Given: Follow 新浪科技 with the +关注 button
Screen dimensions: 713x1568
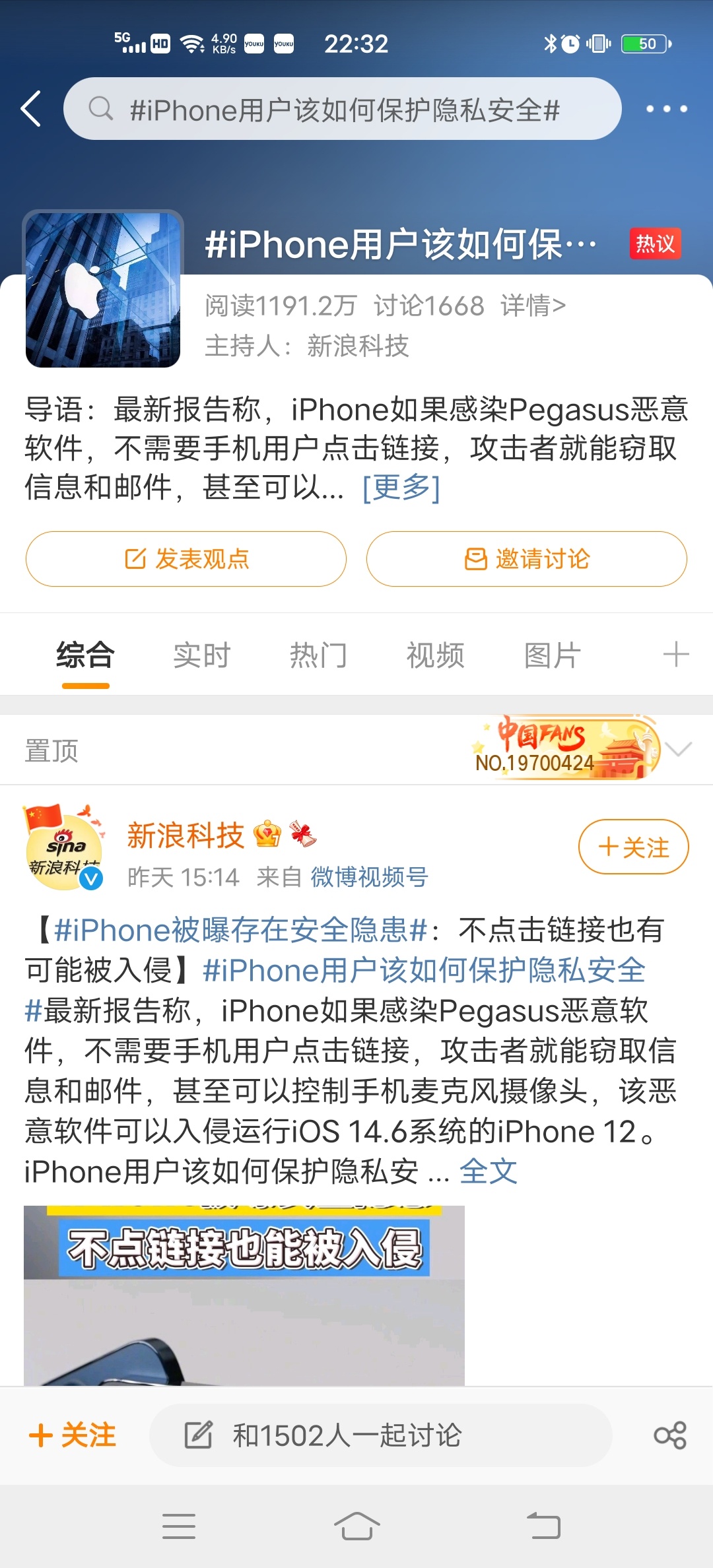Looking at the screenshot, I should (633, 847).
